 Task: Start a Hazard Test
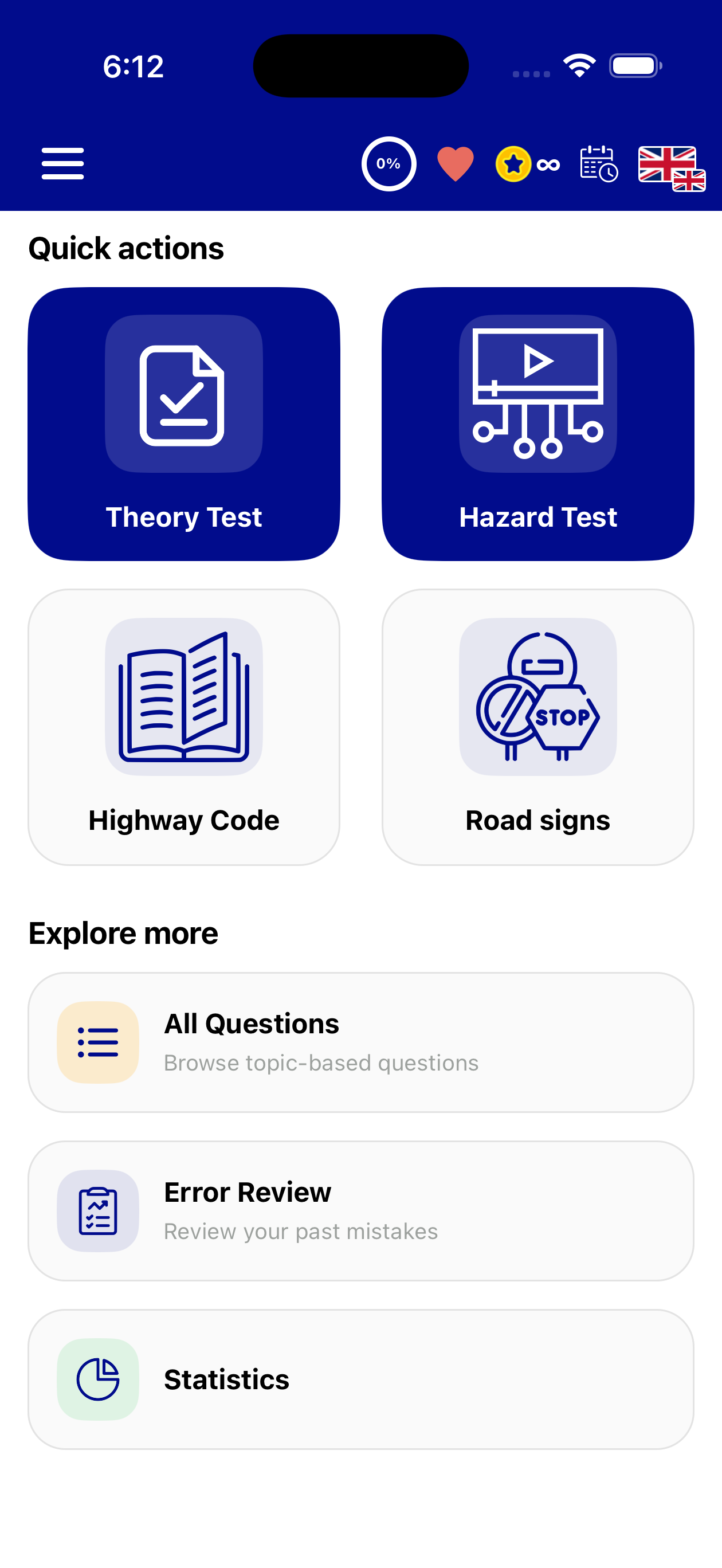point(538,423)
